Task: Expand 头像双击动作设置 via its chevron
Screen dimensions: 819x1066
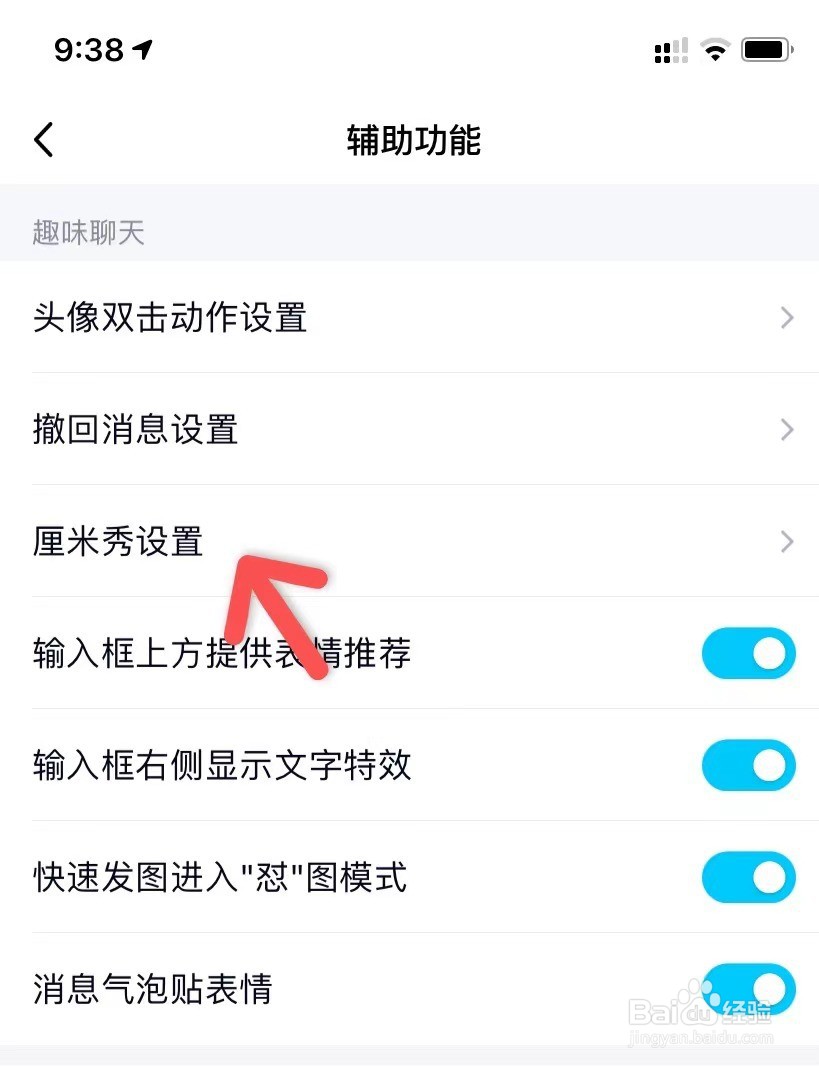Action: pos(786,318)
